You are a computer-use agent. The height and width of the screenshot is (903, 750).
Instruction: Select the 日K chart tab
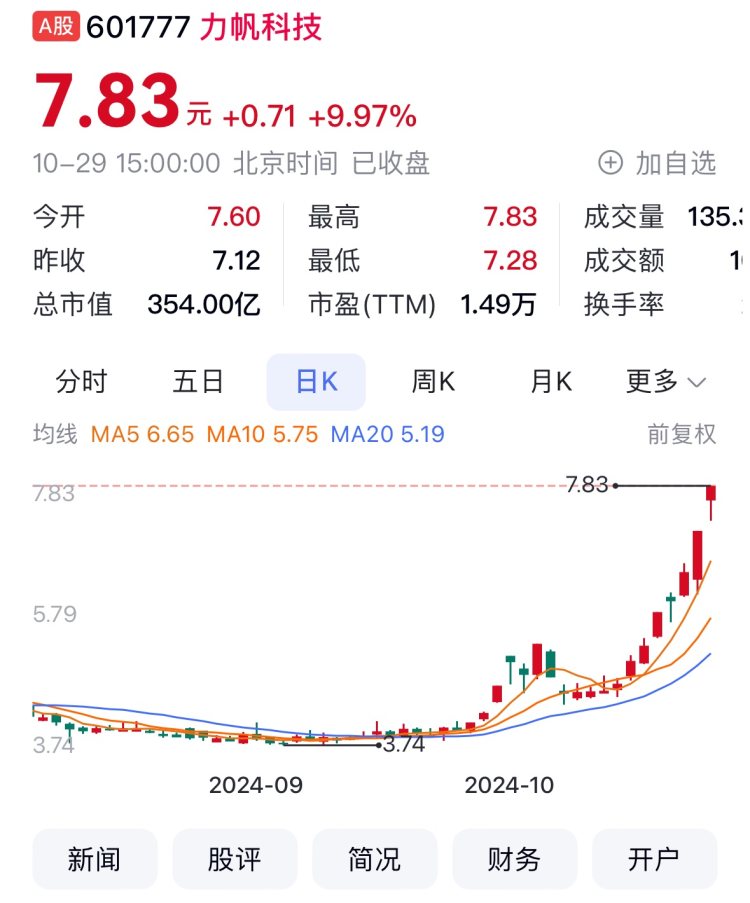[316, 382]
